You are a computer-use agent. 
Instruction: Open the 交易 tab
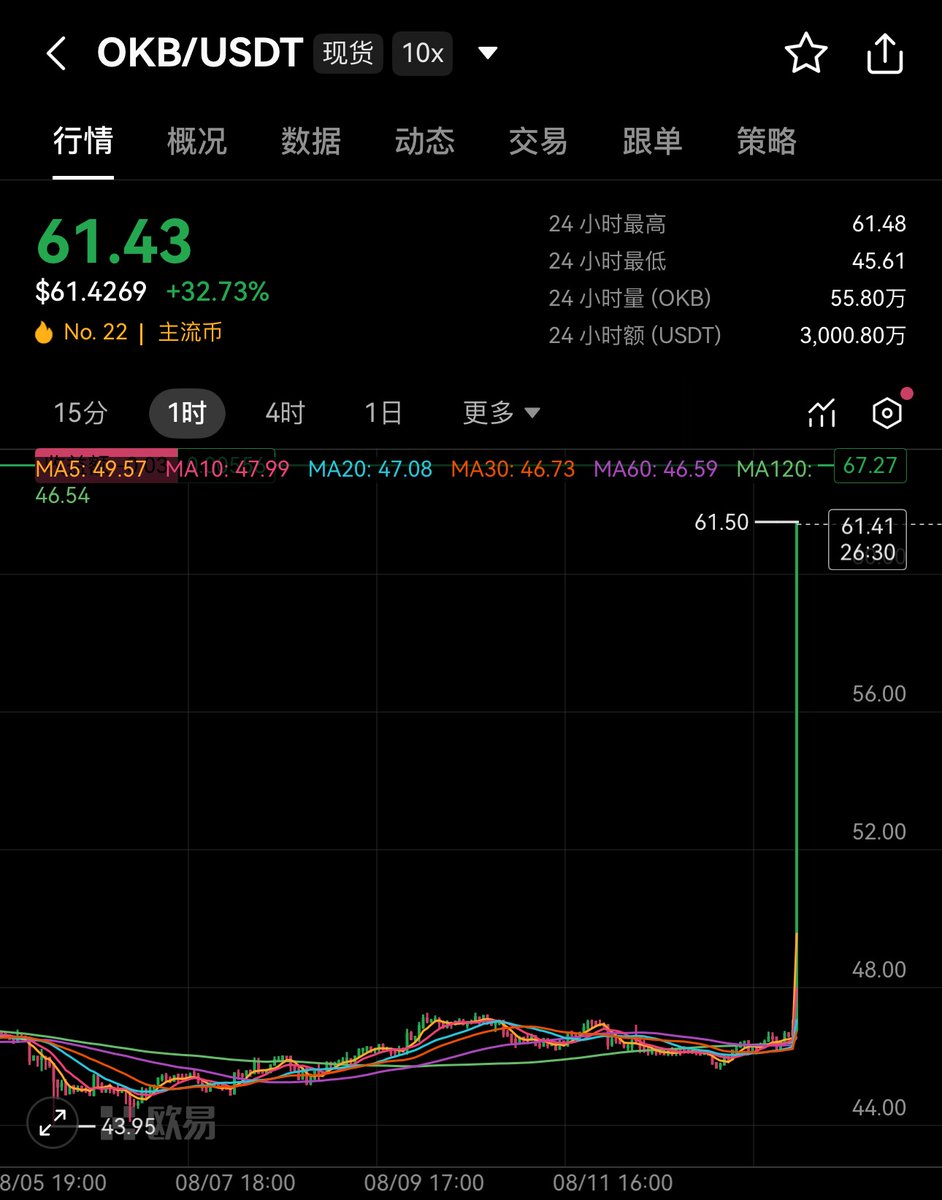pyautogui.click(x=538, y=141)
